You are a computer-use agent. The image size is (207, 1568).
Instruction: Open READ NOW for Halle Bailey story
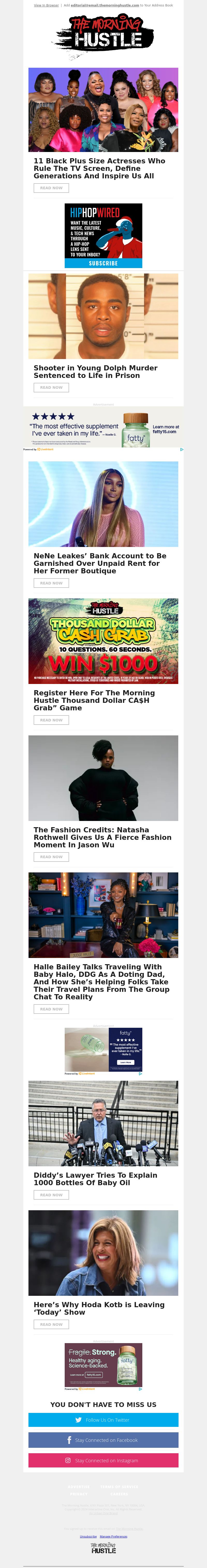click(x=51, y=1009)
